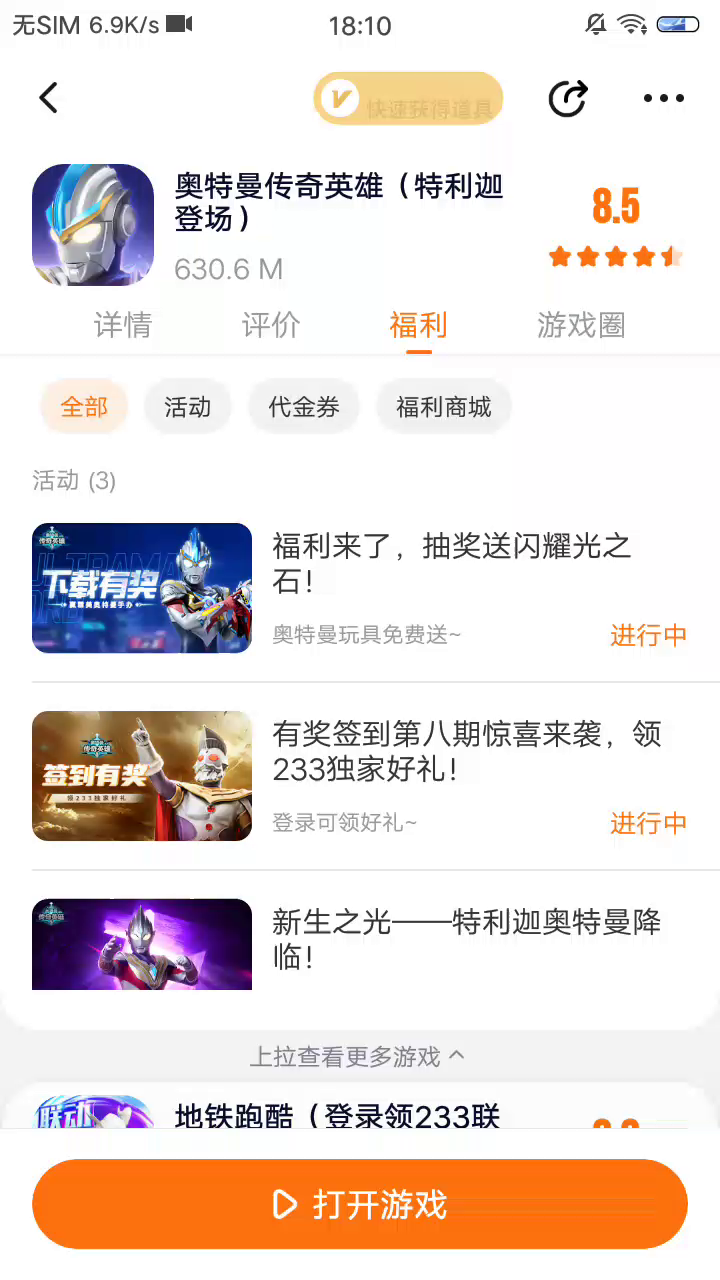Screen dimensions: 720x1280
Task: Filter benefits by 活动
Action: tap(187, 407)
